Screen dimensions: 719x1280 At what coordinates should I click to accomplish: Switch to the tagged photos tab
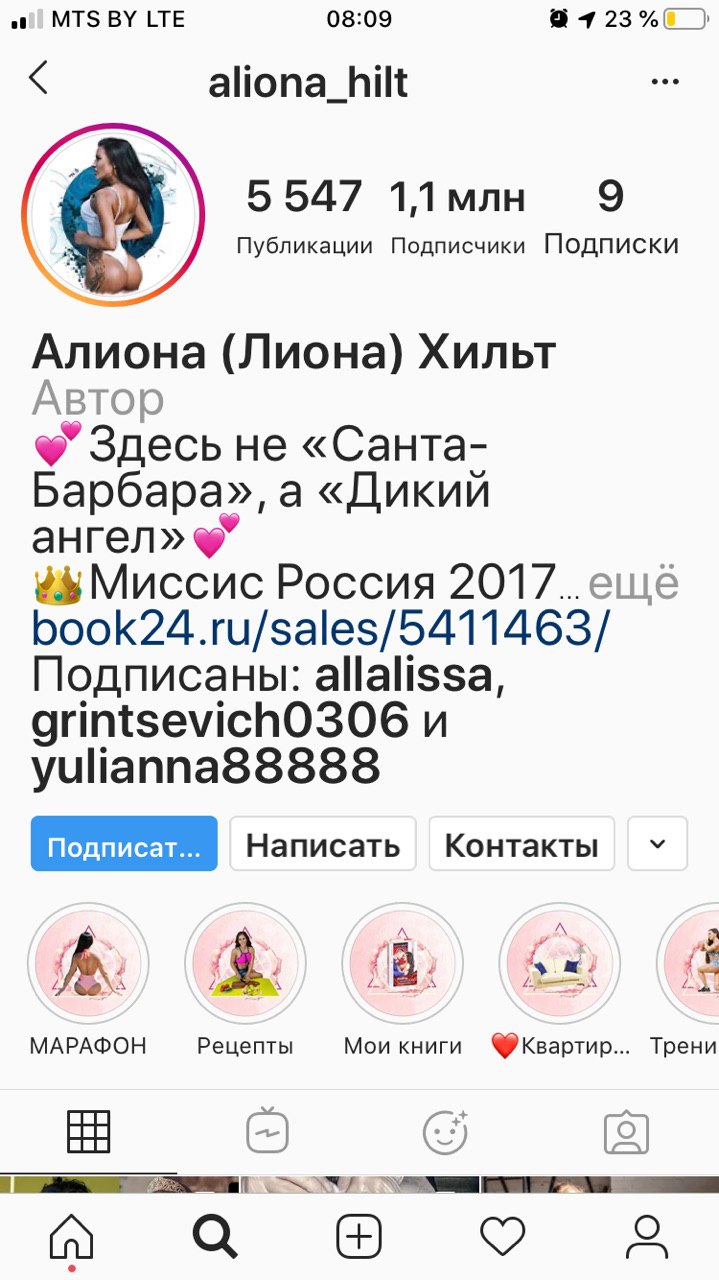(627, 1132)
